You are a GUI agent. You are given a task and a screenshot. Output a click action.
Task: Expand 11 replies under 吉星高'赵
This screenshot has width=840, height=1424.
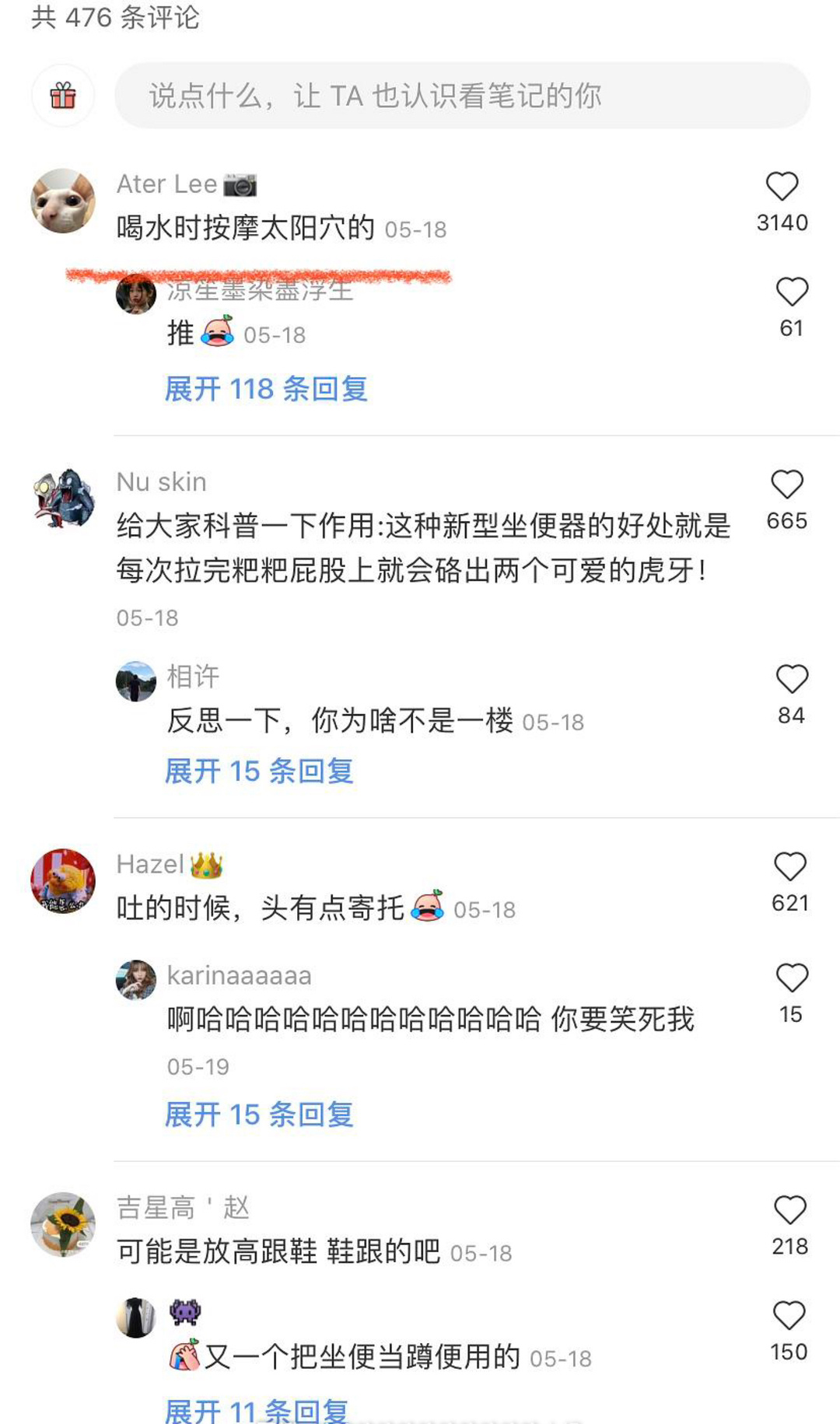(257, 1411)
